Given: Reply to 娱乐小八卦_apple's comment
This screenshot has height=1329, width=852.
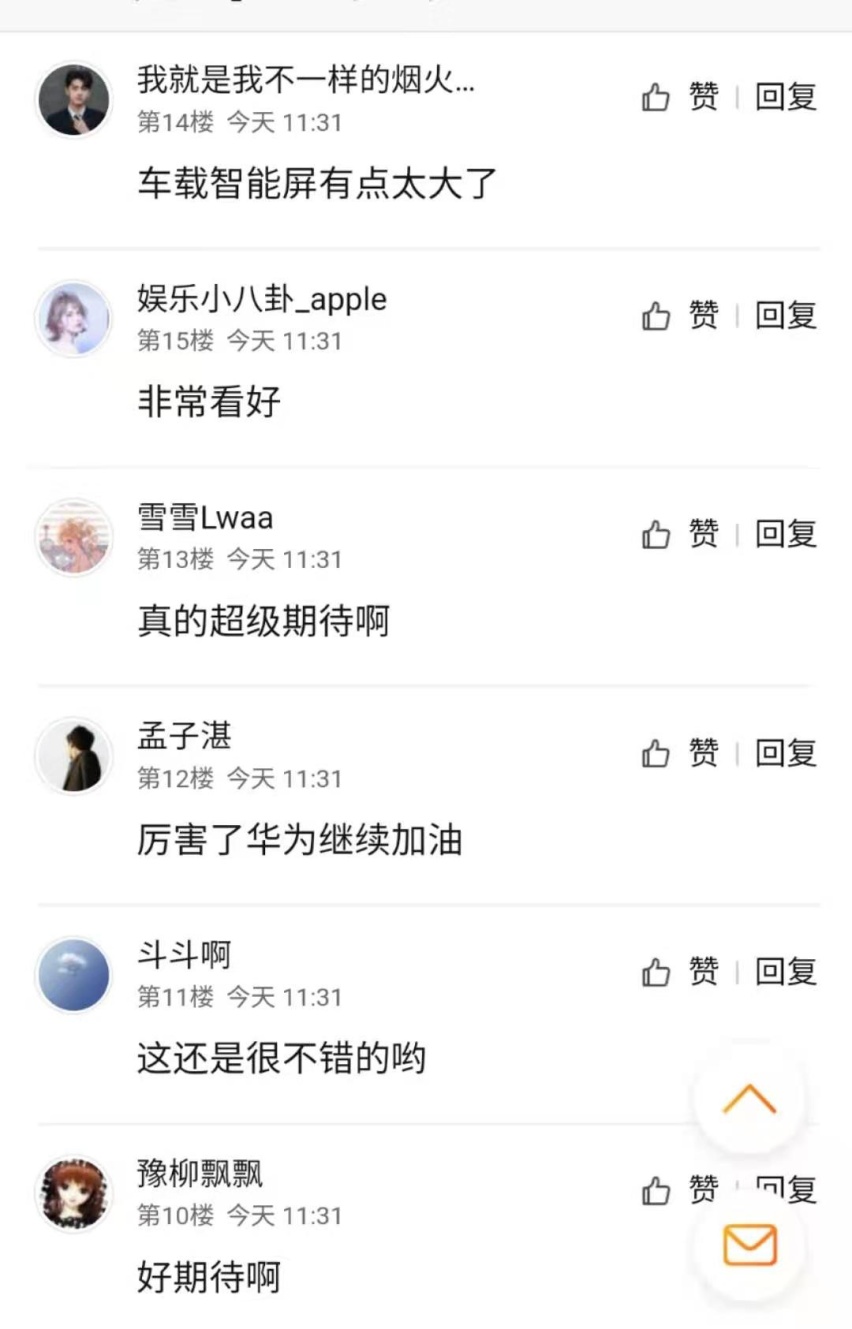Looking at the screenshot, I should click(x=785, y=316).
